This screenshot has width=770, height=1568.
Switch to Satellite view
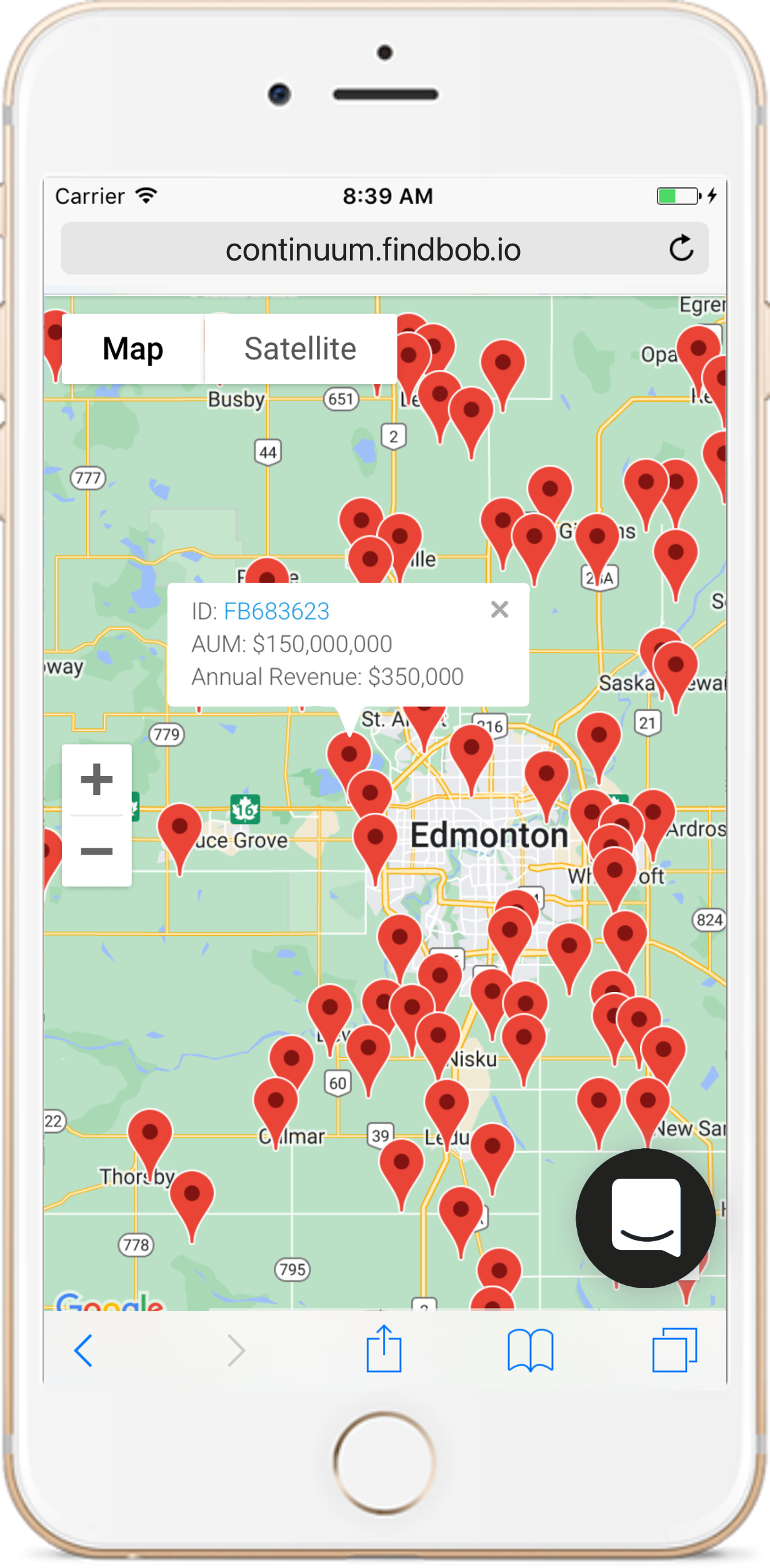(300, 349)
